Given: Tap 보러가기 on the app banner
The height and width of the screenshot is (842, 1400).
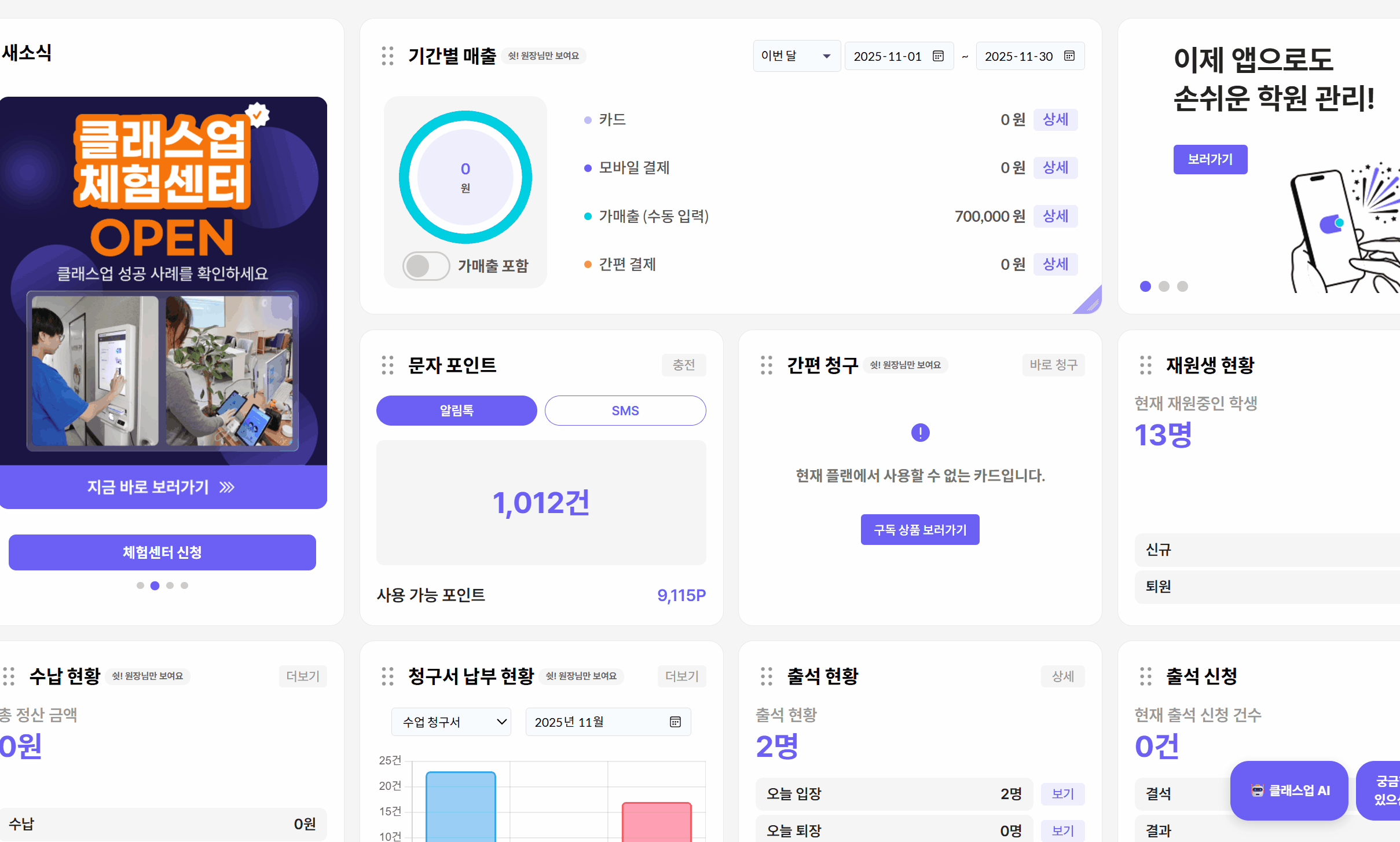Looking at the screenshot, I should [1210, 160].
